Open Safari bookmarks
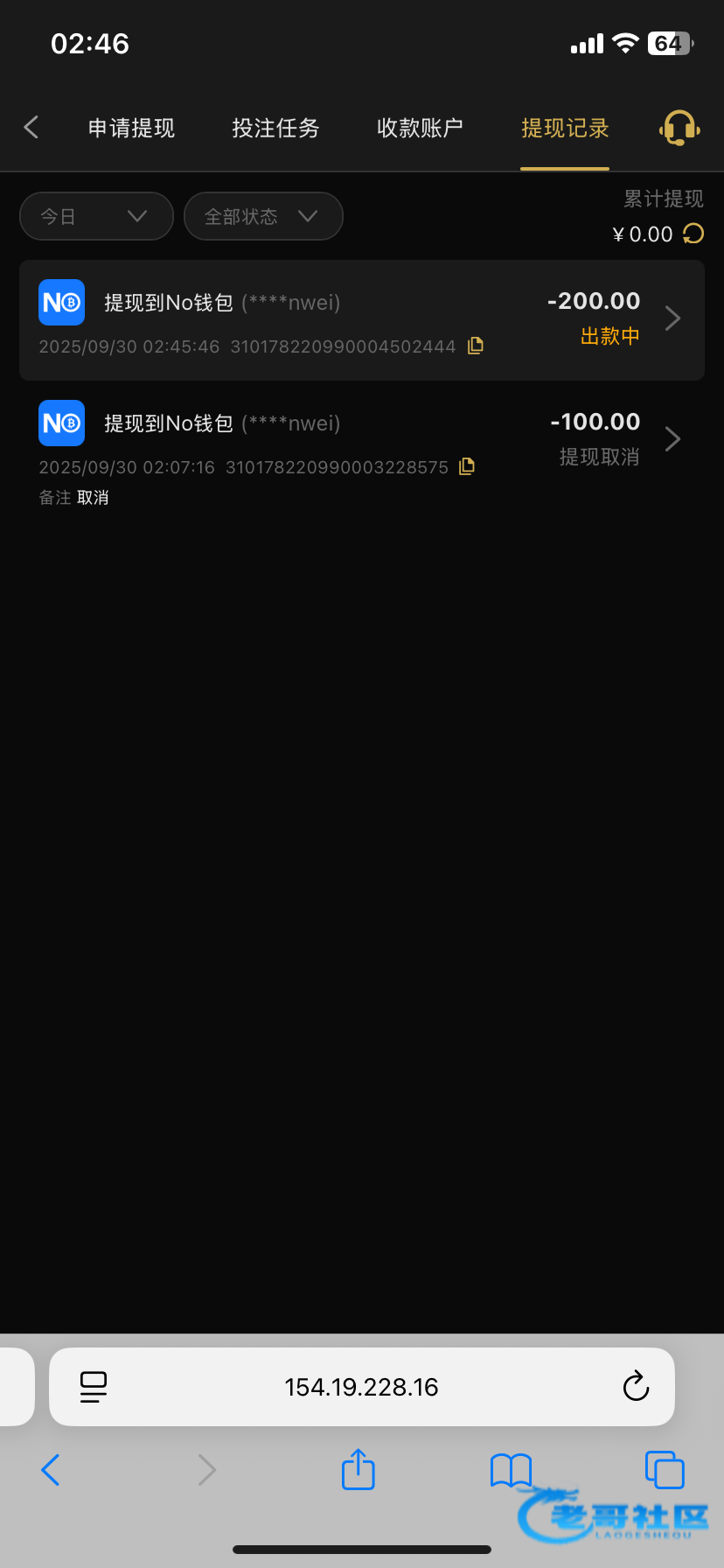The height and width of the screenshot is (1568, 724). click(x=511, y=1471)
